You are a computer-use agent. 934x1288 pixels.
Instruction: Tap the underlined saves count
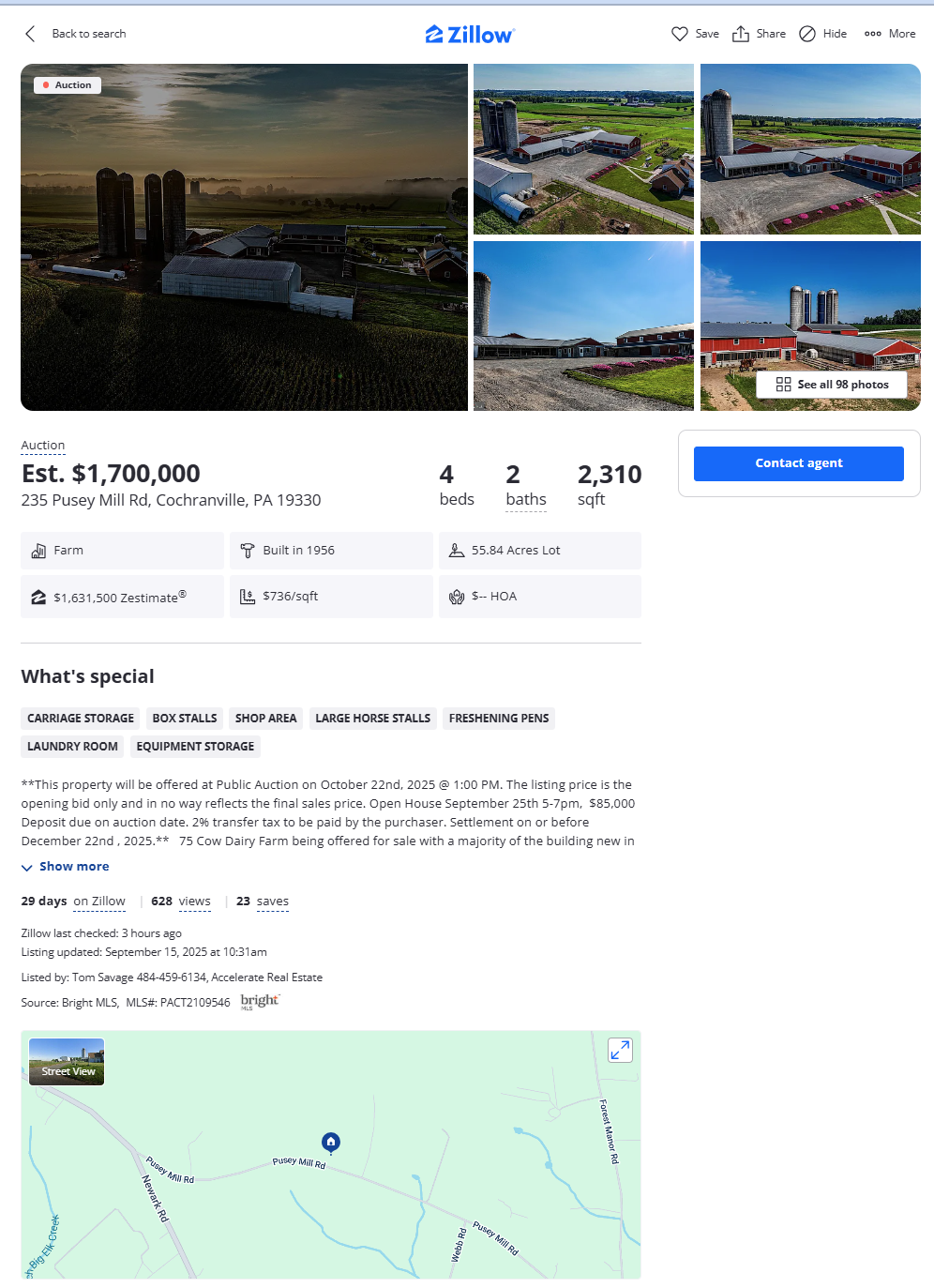272,902
